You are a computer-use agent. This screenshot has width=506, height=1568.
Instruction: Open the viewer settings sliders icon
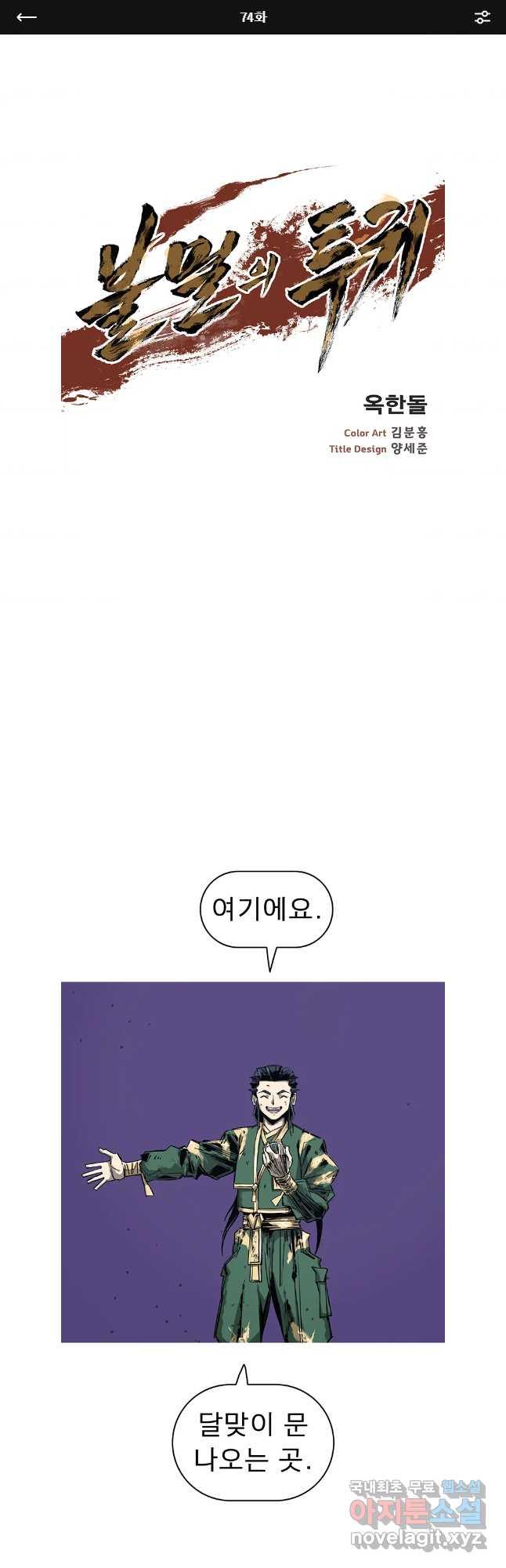(x=482, y=17)
